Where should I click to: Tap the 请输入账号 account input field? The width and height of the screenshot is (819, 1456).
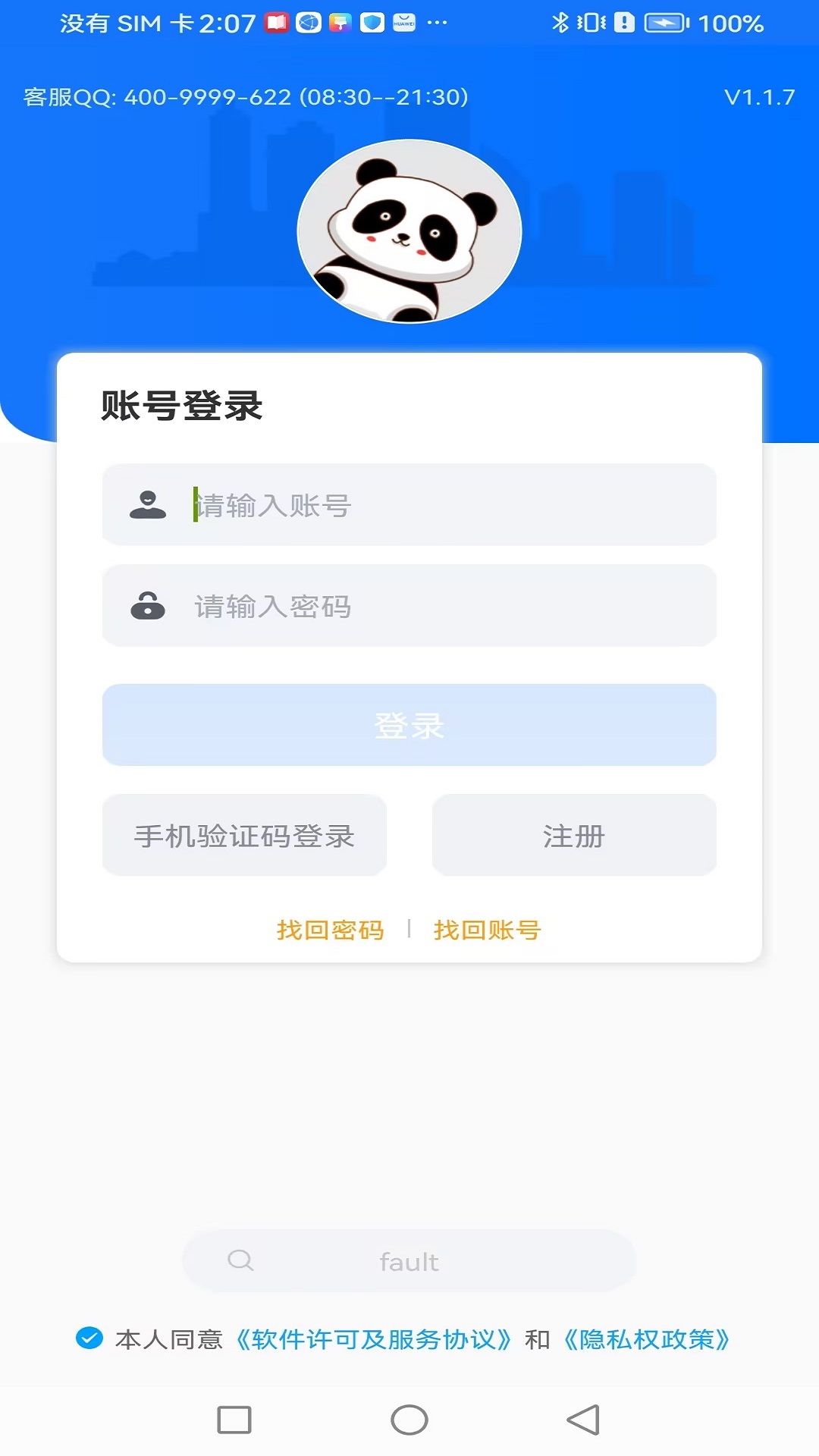(x=409, y=505)
